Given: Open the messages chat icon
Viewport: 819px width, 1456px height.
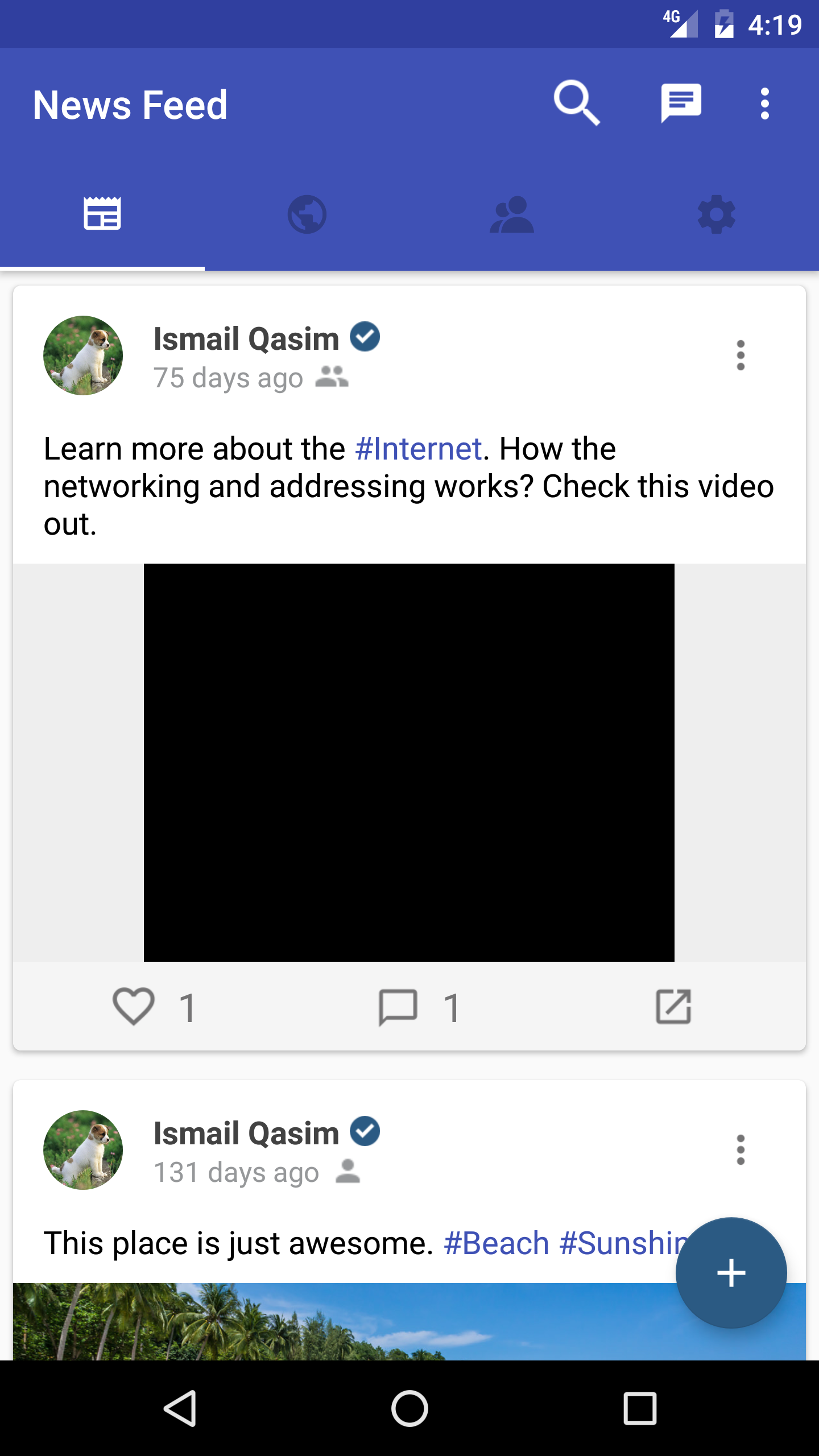Looking at the screenshot, I should [x=681, y=104].
